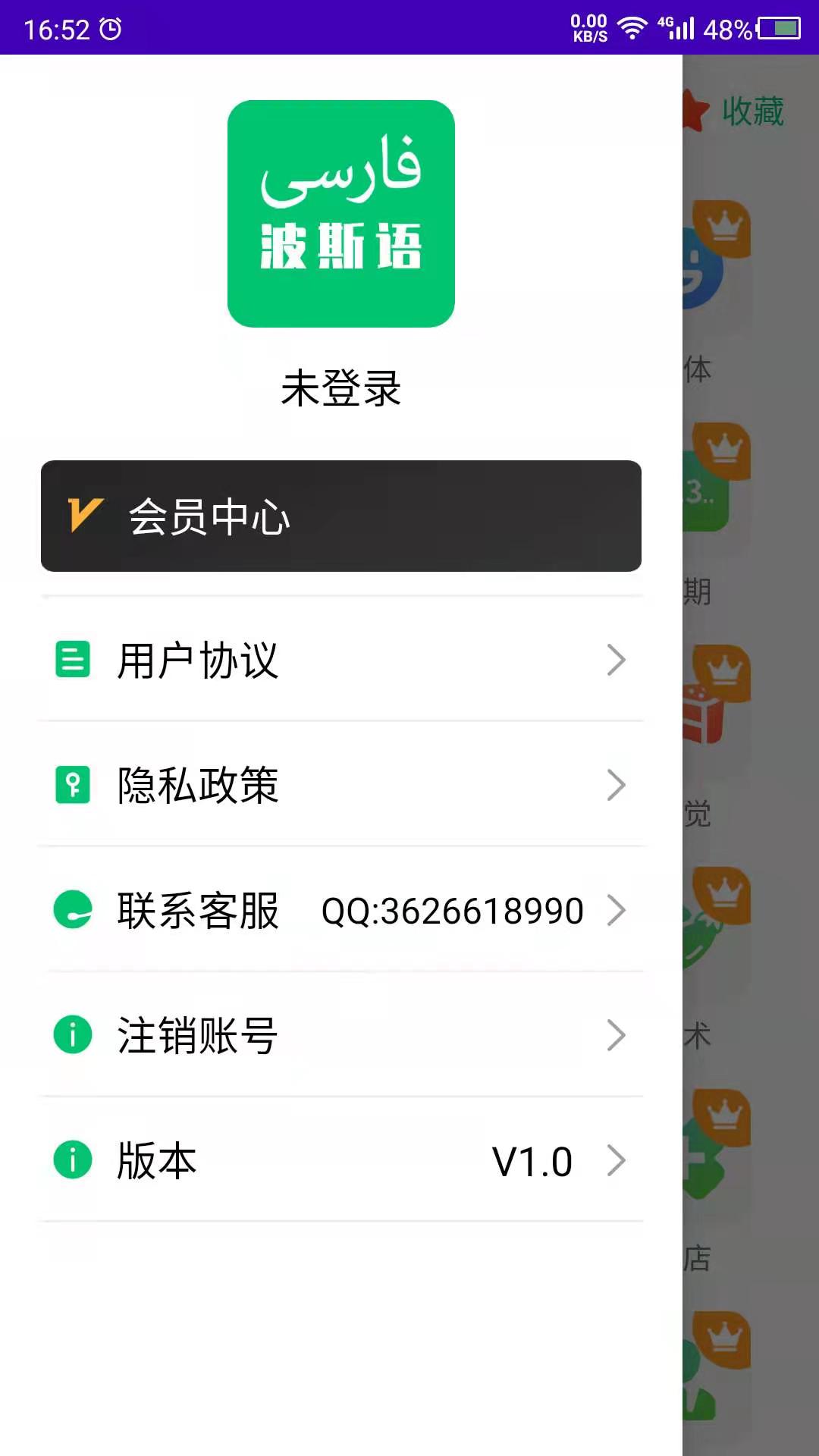Open the chat bubble icon beside 联系客服
The height and width of the screenshot is (1456, 819).
(x=72, y=910)
